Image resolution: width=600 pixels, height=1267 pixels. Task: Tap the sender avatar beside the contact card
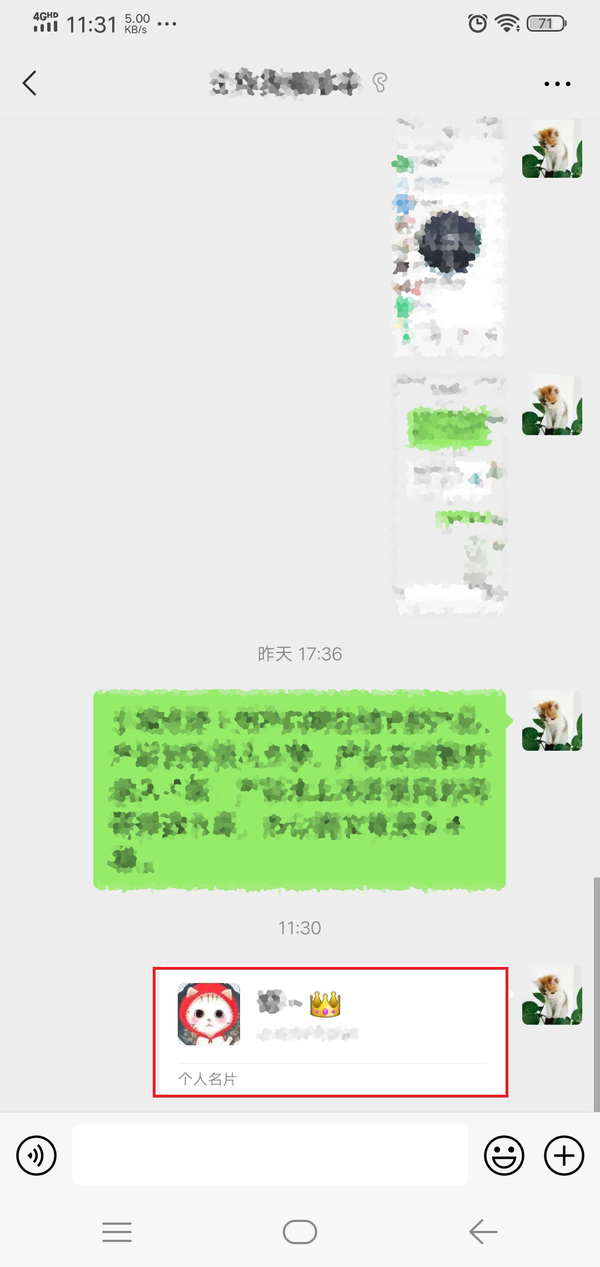coord(552,995)
